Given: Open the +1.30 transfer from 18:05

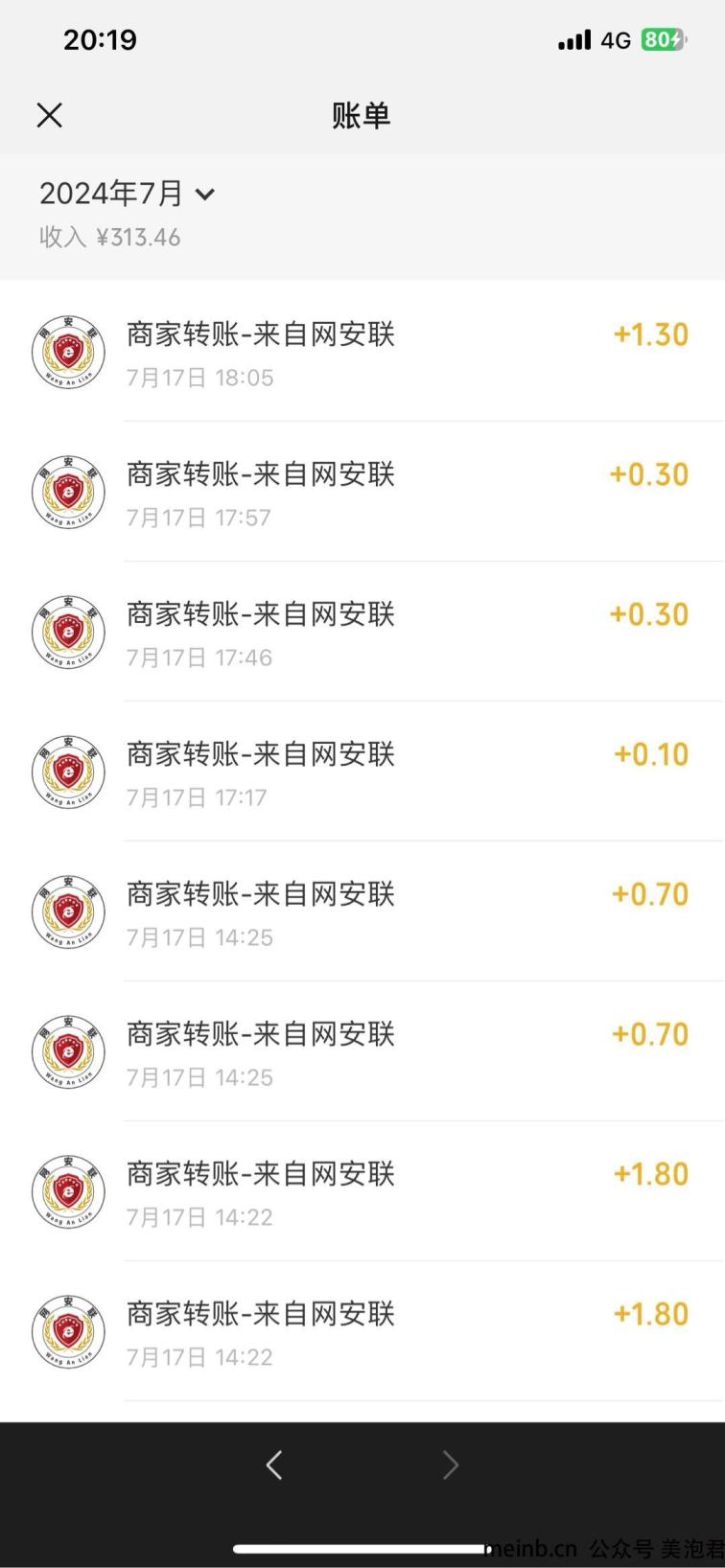Looking at the screenshot, I should pos(362,351).
